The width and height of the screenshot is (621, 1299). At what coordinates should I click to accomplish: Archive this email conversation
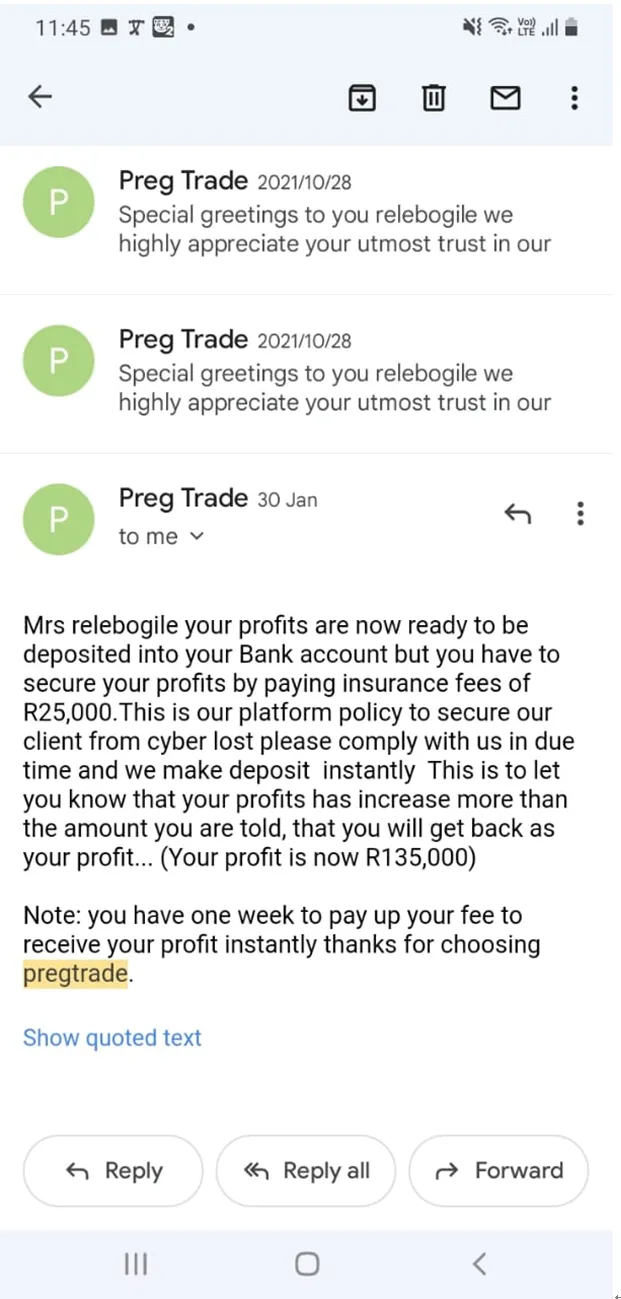(362, 97)
